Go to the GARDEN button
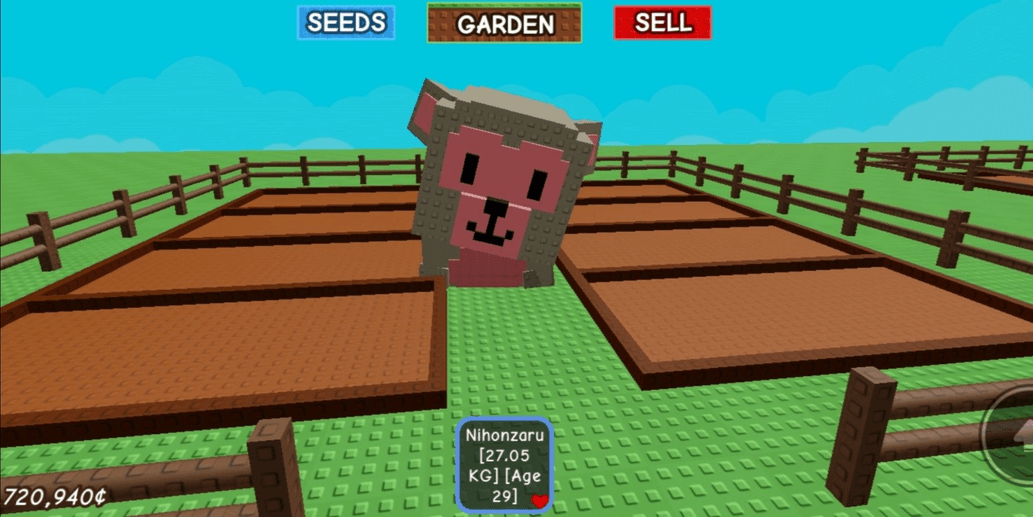1033x517 pixels. [504, 23]
